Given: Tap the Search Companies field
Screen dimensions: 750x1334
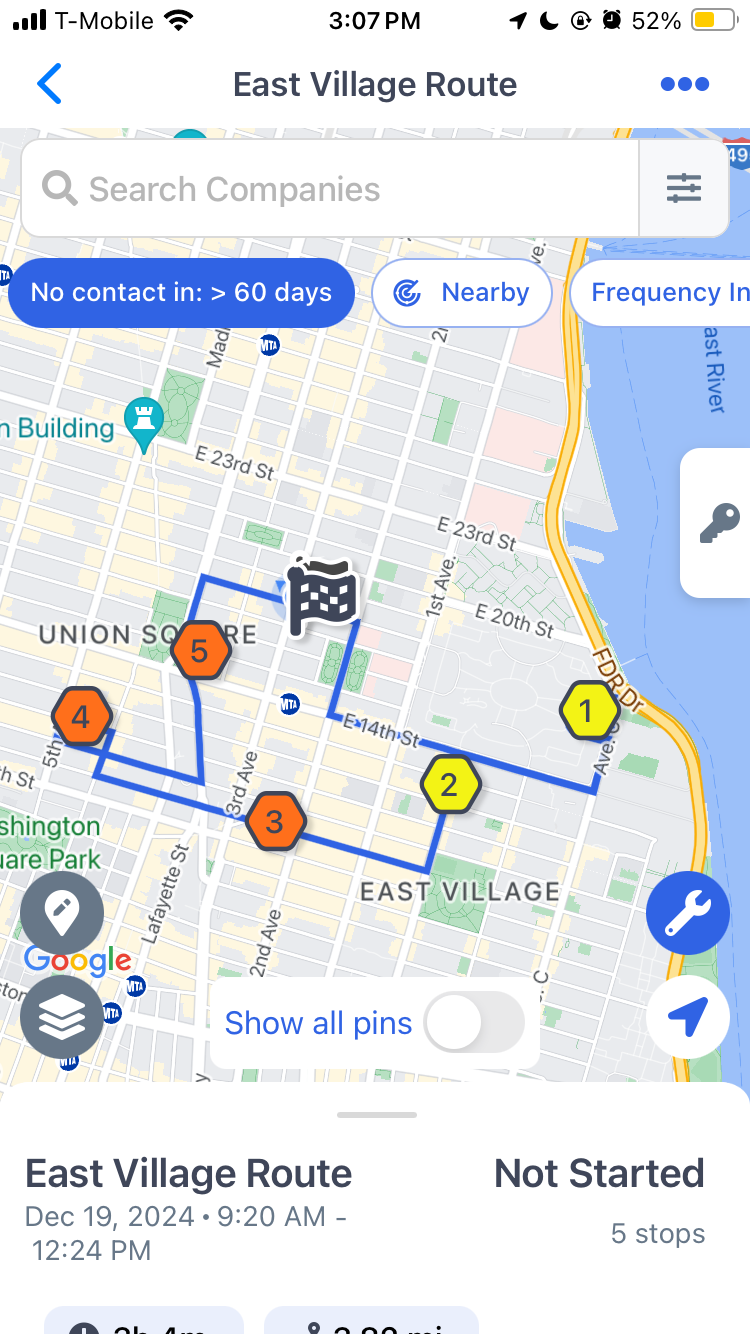Looking at the screenshot, I should tap(330, 189).
